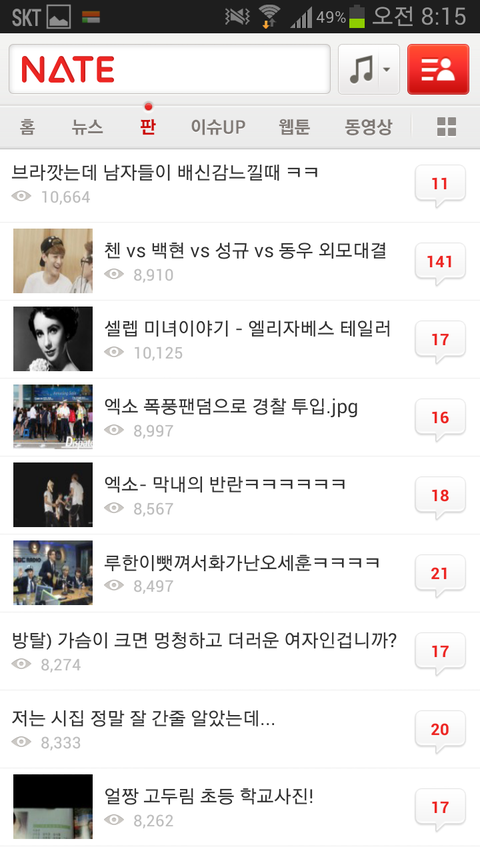Open the music note dropdown
The height and width of the screenshot is (853, 480).
(368, 70)
